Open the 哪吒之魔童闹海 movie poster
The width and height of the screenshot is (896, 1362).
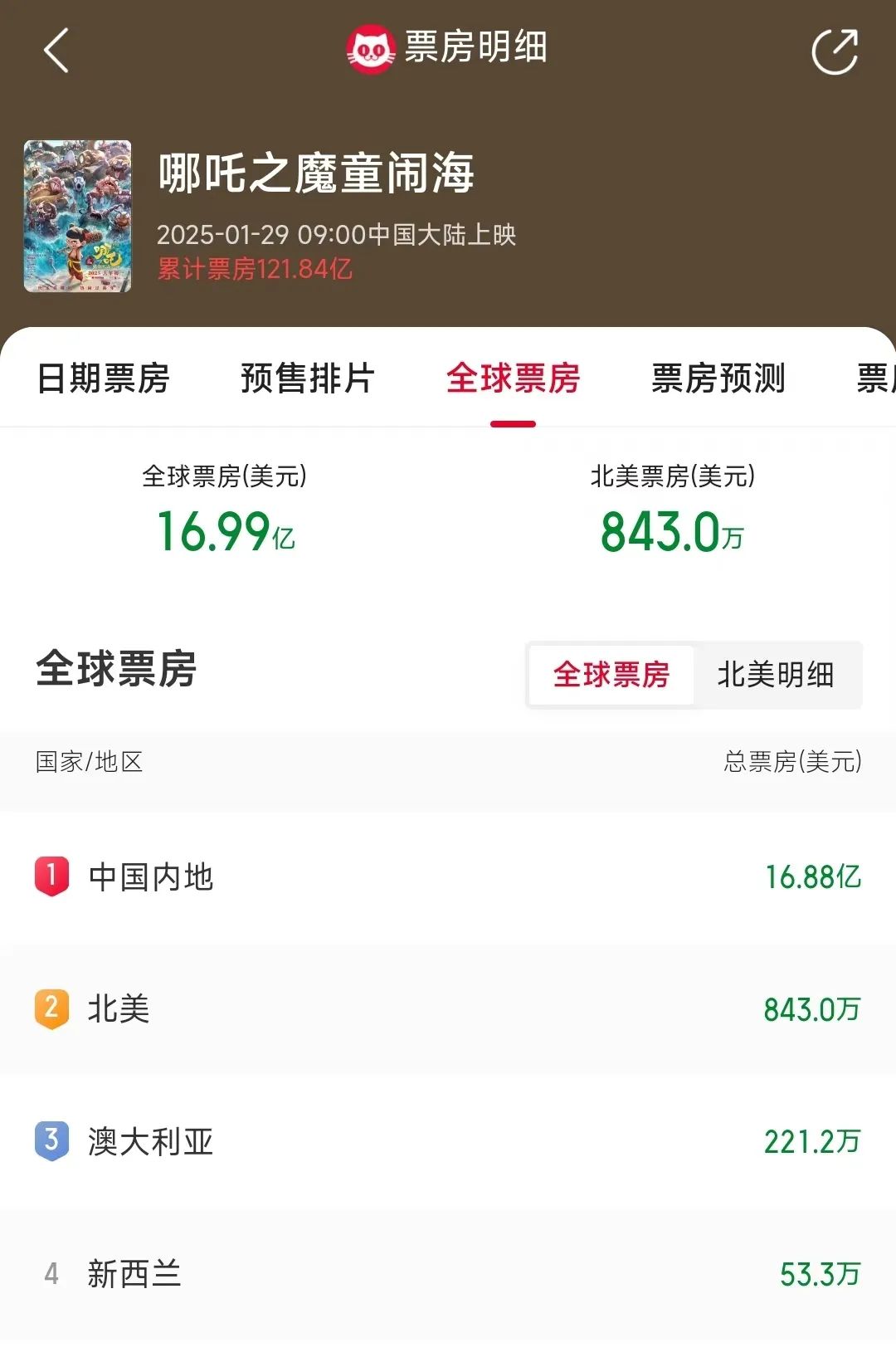tap(78, 217)
